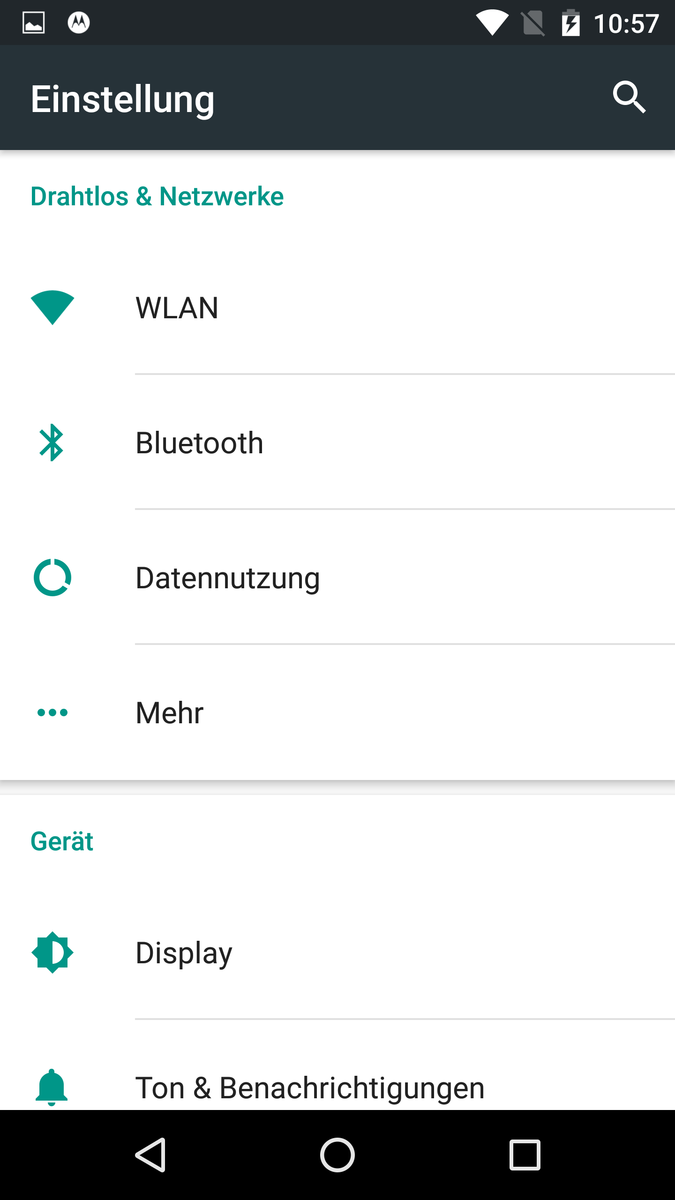Image resolution: width=675 pixels, height=1200 pixels.
Task: Open Bluetooth settings
Action: (337, 442)
